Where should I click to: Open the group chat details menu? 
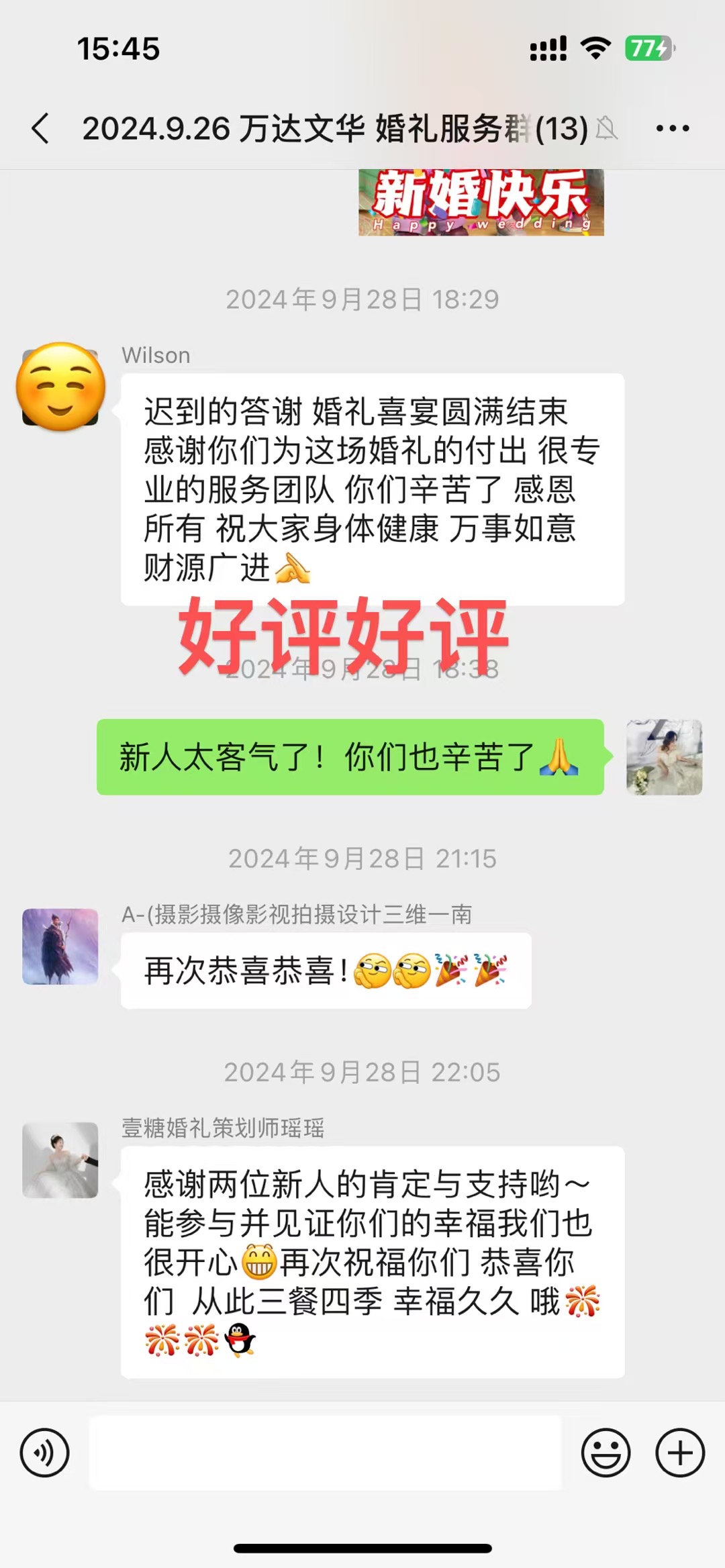pyautogui.click(x=672, y=128)
